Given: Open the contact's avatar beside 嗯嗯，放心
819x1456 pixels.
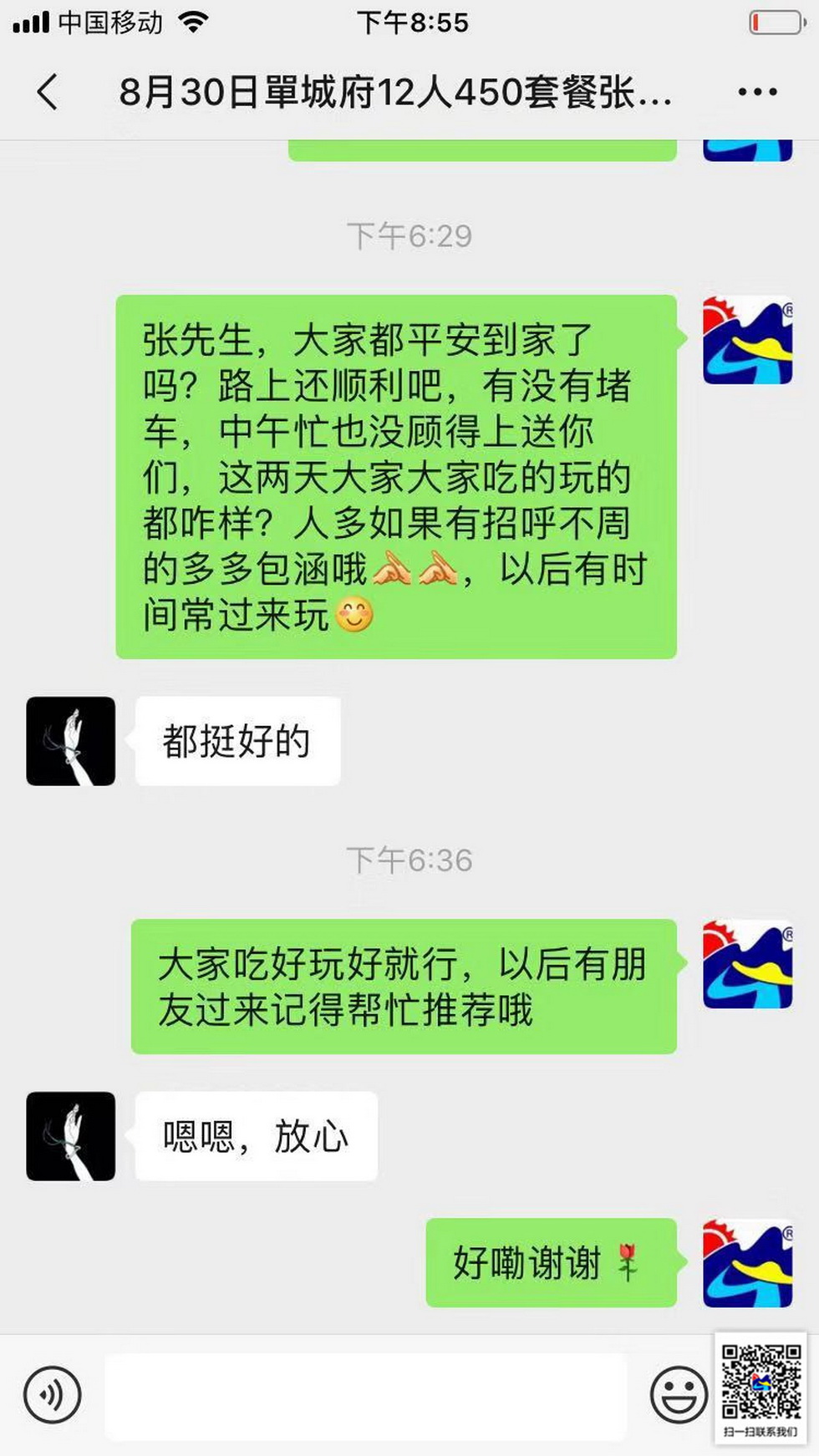Looking at the screenshot, I should click(x=71, y=1136).
